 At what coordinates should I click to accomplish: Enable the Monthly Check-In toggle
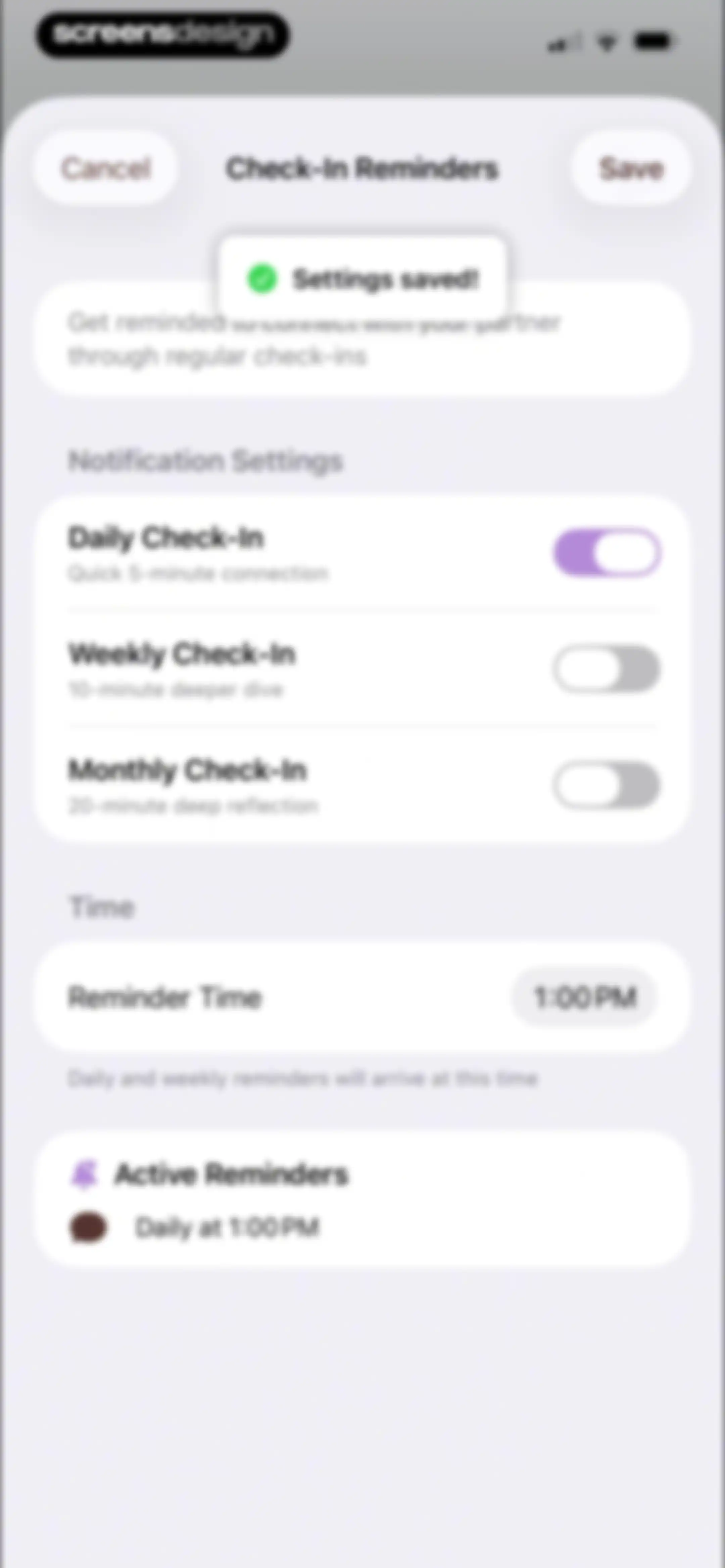[607, 785]
